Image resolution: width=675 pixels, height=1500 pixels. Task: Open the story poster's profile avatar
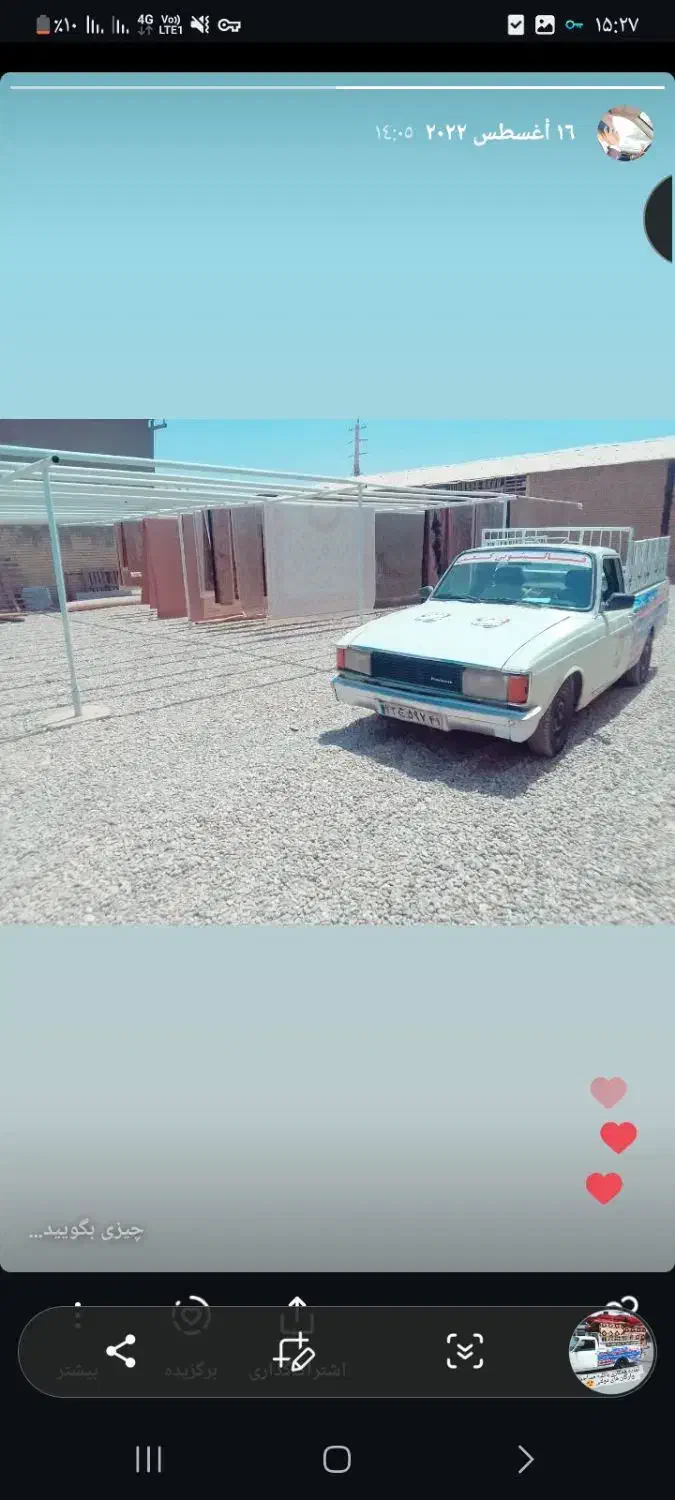[625, 133]
